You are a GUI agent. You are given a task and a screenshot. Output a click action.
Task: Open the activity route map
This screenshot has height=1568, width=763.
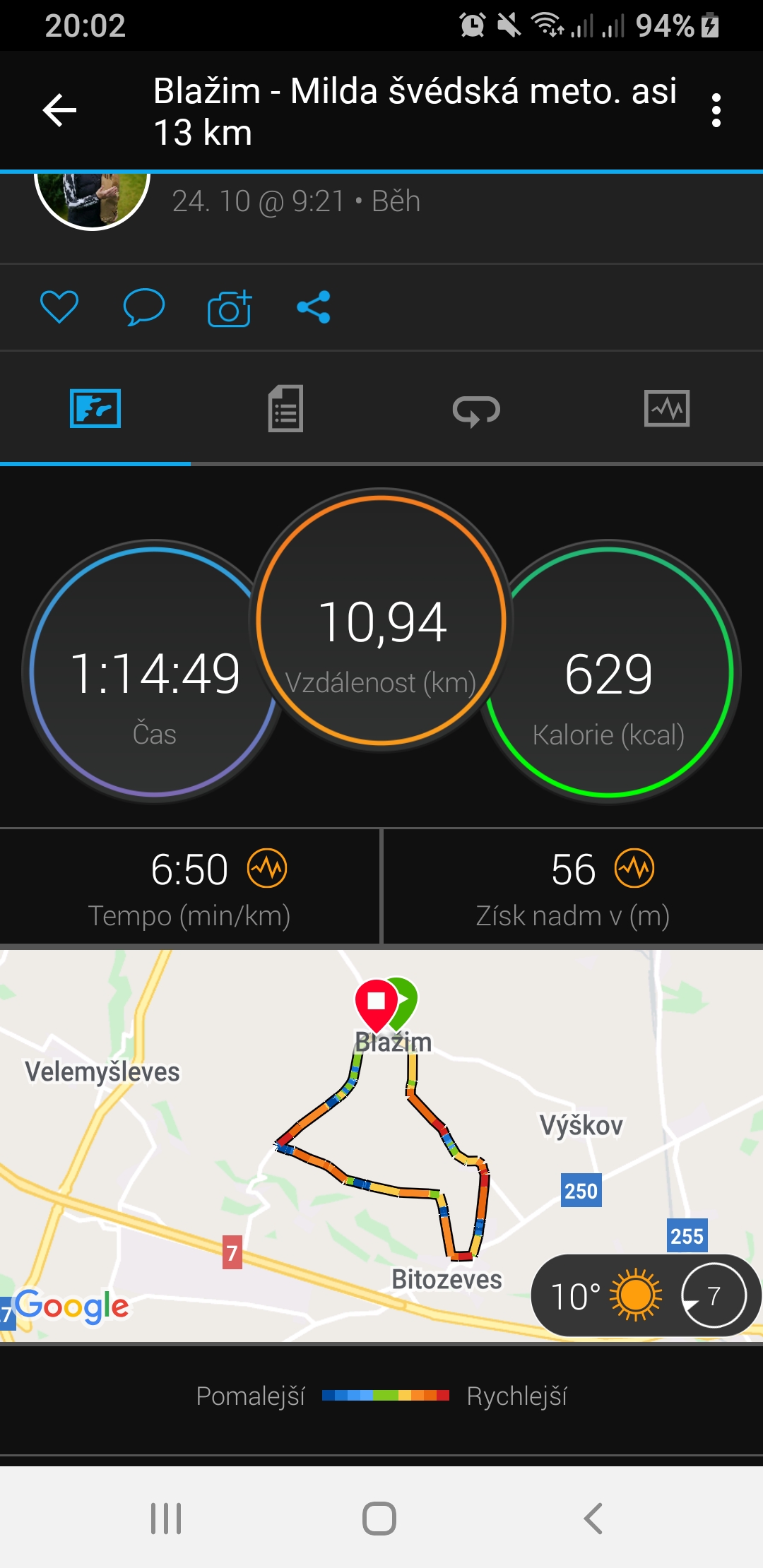click(381, 1146)
